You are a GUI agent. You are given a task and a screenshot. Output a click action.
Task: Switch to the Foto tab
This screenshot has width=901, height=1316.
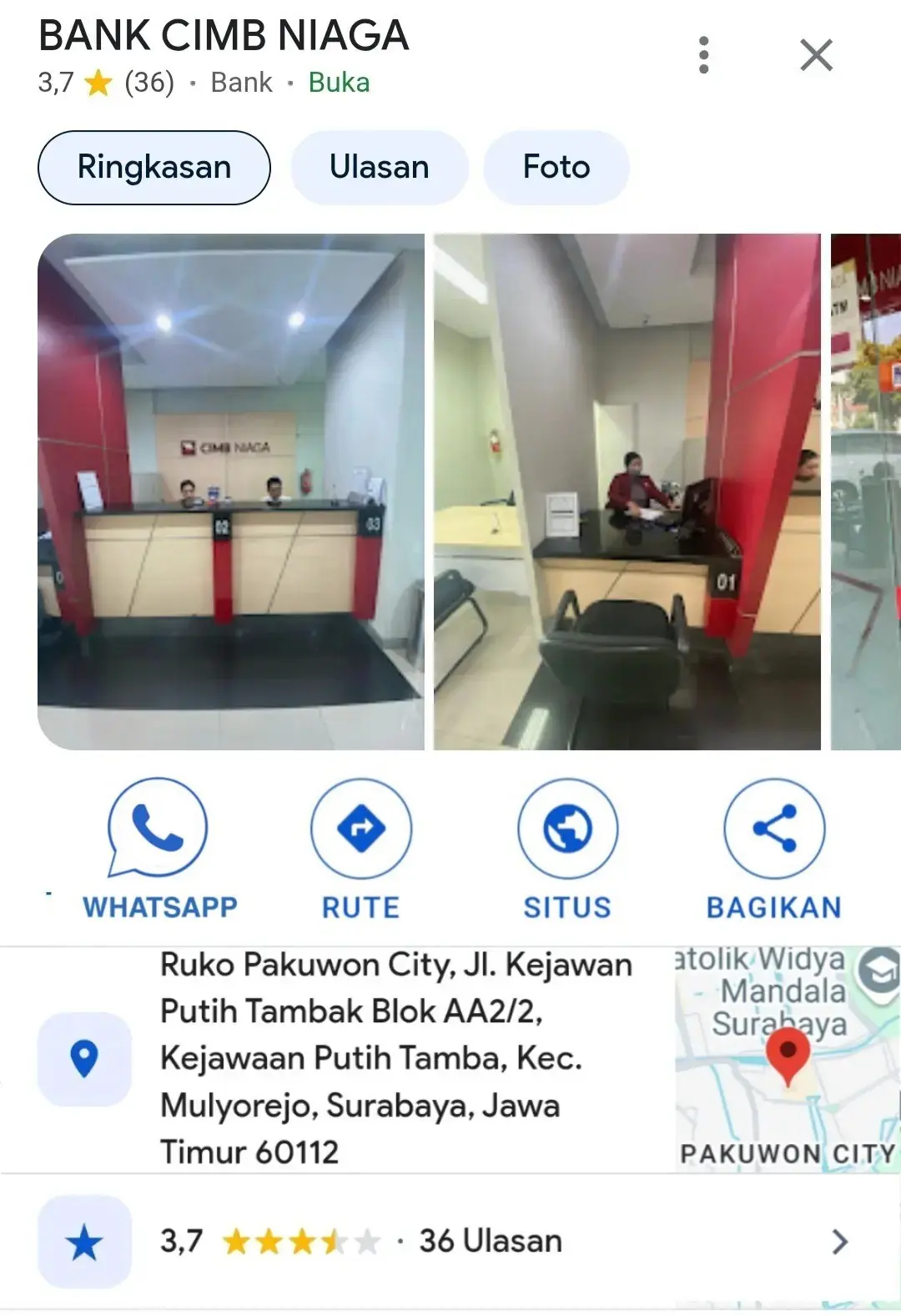tap(556, 168)
